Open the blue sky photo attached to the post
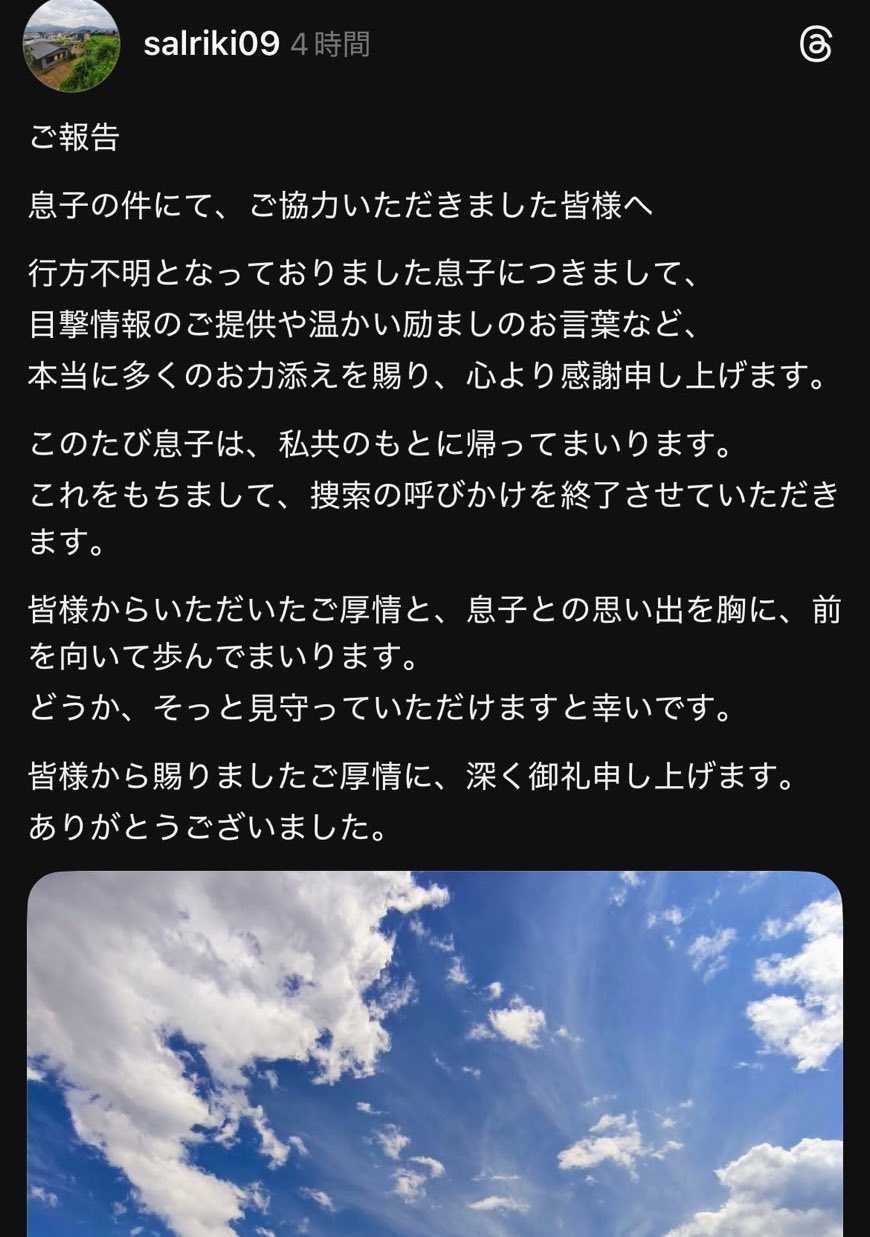Image resolution: width=870 pixels, height=1237 pixels. point(435,1050)
